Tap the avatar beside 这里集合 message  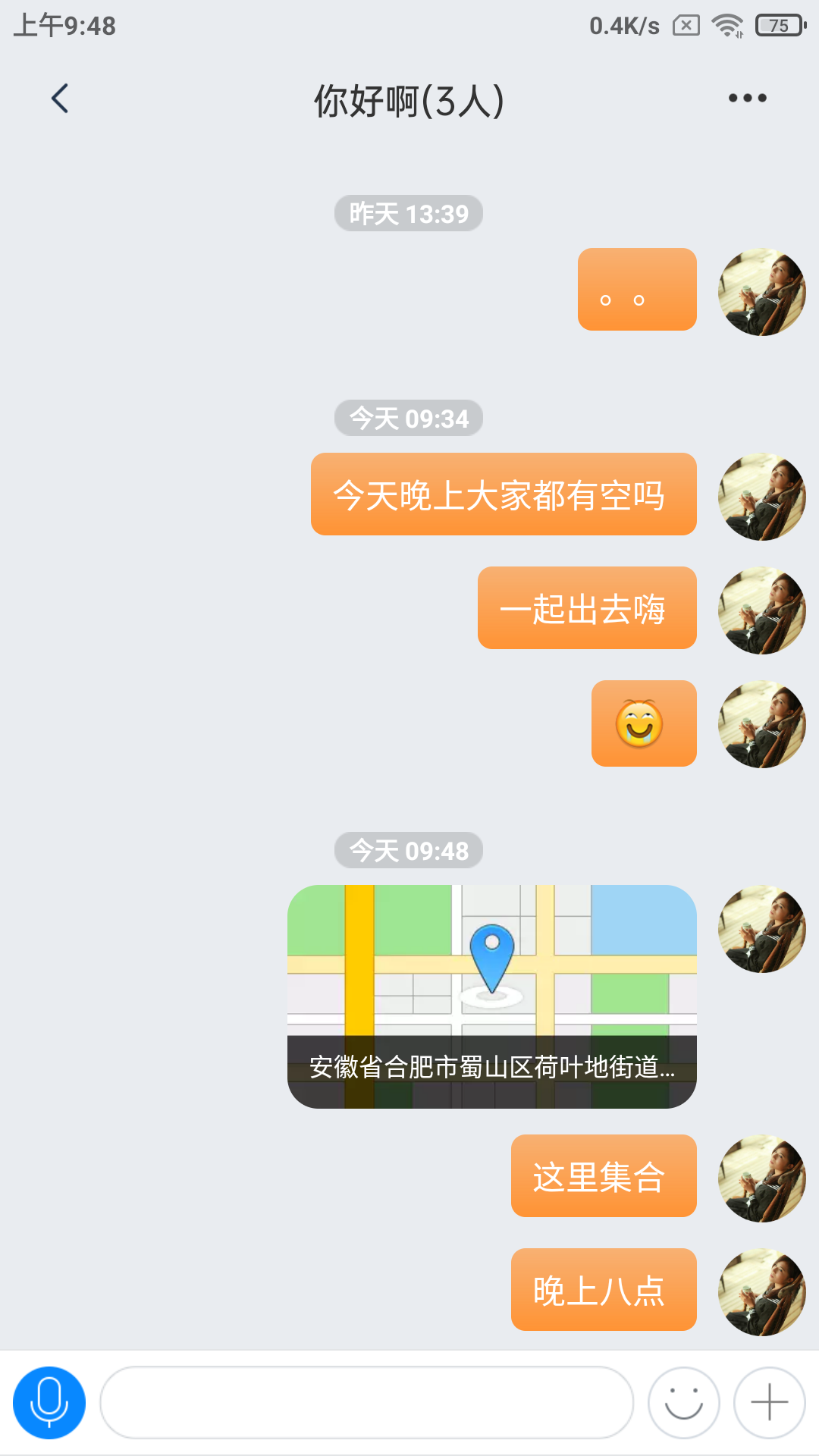click(x=761, y=1178)
